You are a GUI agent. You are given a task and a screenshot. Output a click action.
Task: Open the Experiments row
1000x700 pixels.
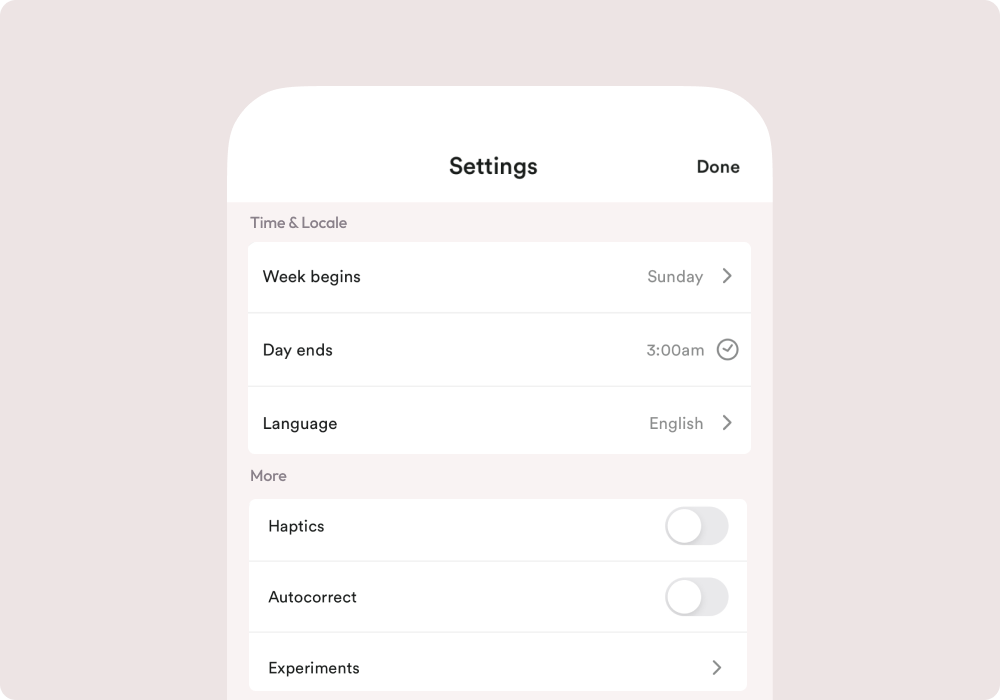(x=498, y=667)
